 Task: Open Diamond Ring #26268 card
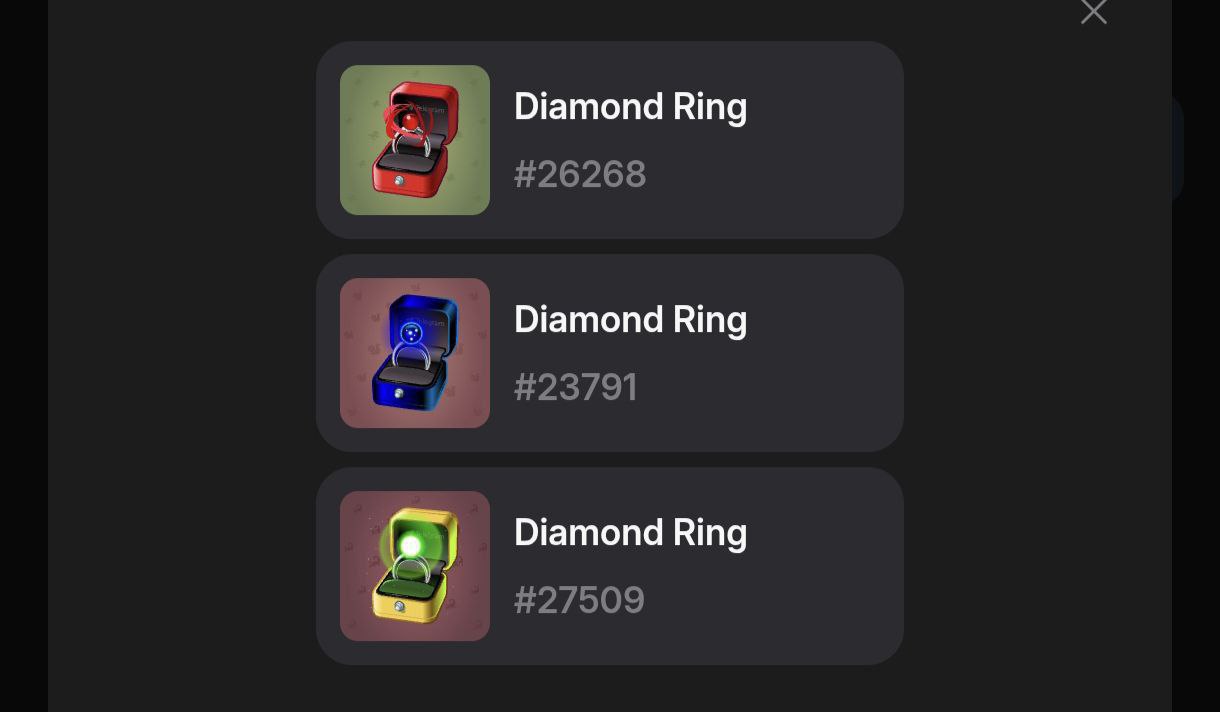pos(609,140)
